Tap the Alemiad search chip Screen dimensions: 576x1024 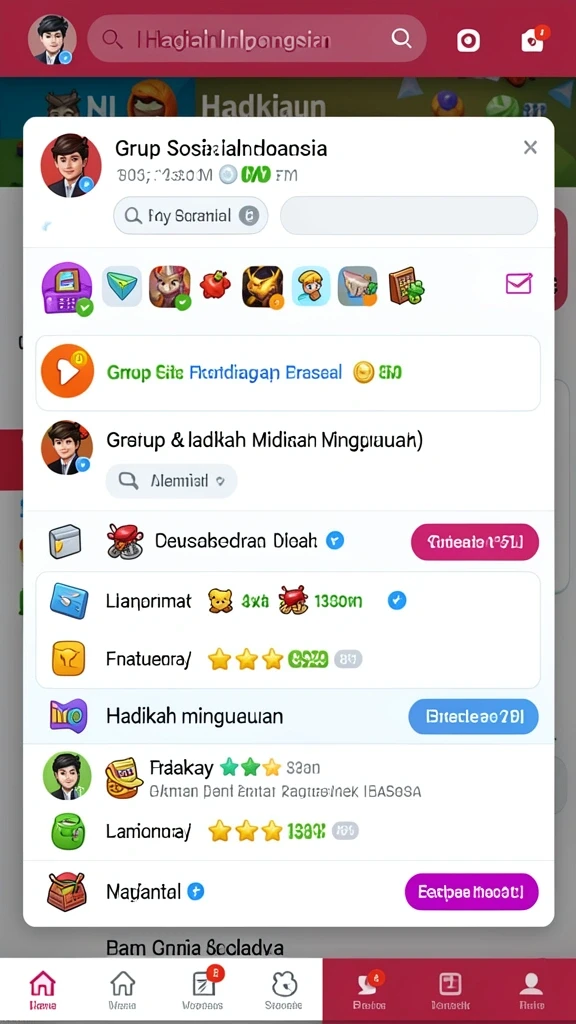(171, 481)
